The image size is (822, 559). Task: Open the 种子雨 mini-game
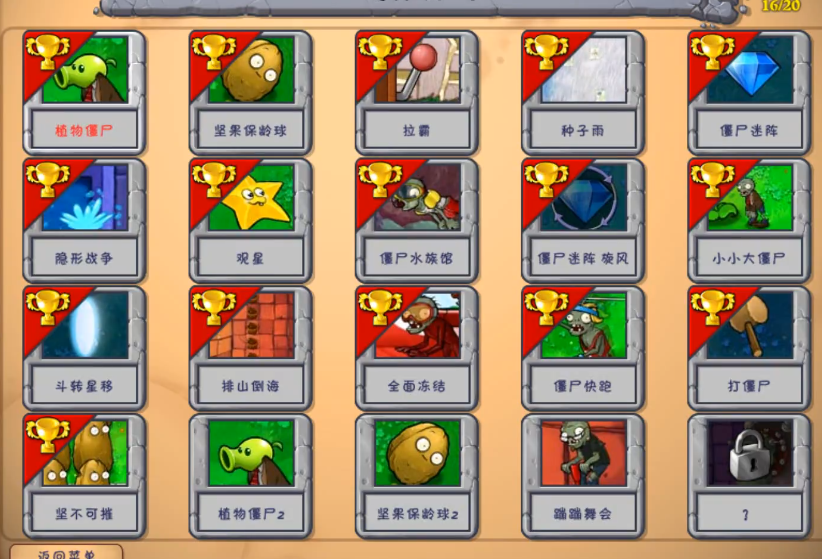point(583,90)
